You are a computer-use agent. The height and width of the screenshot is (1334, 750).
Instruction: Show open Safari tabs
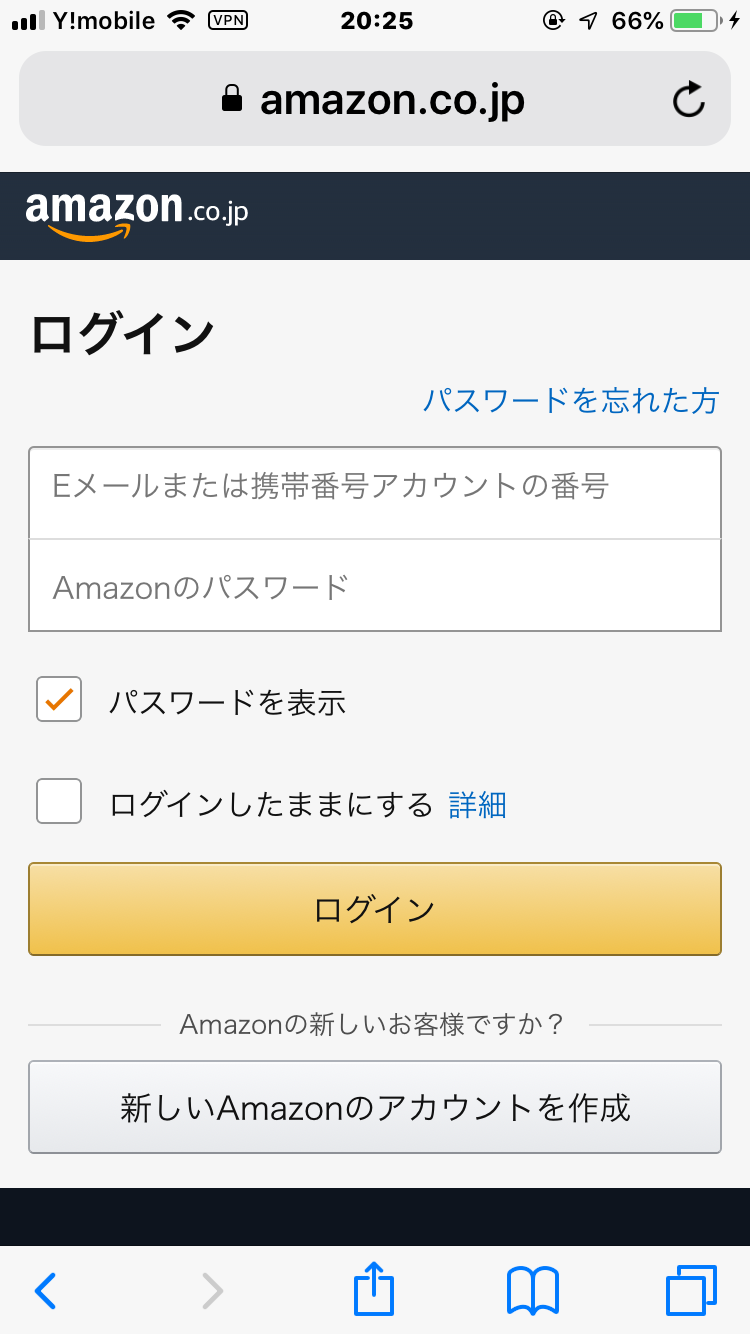(691, 1290)
